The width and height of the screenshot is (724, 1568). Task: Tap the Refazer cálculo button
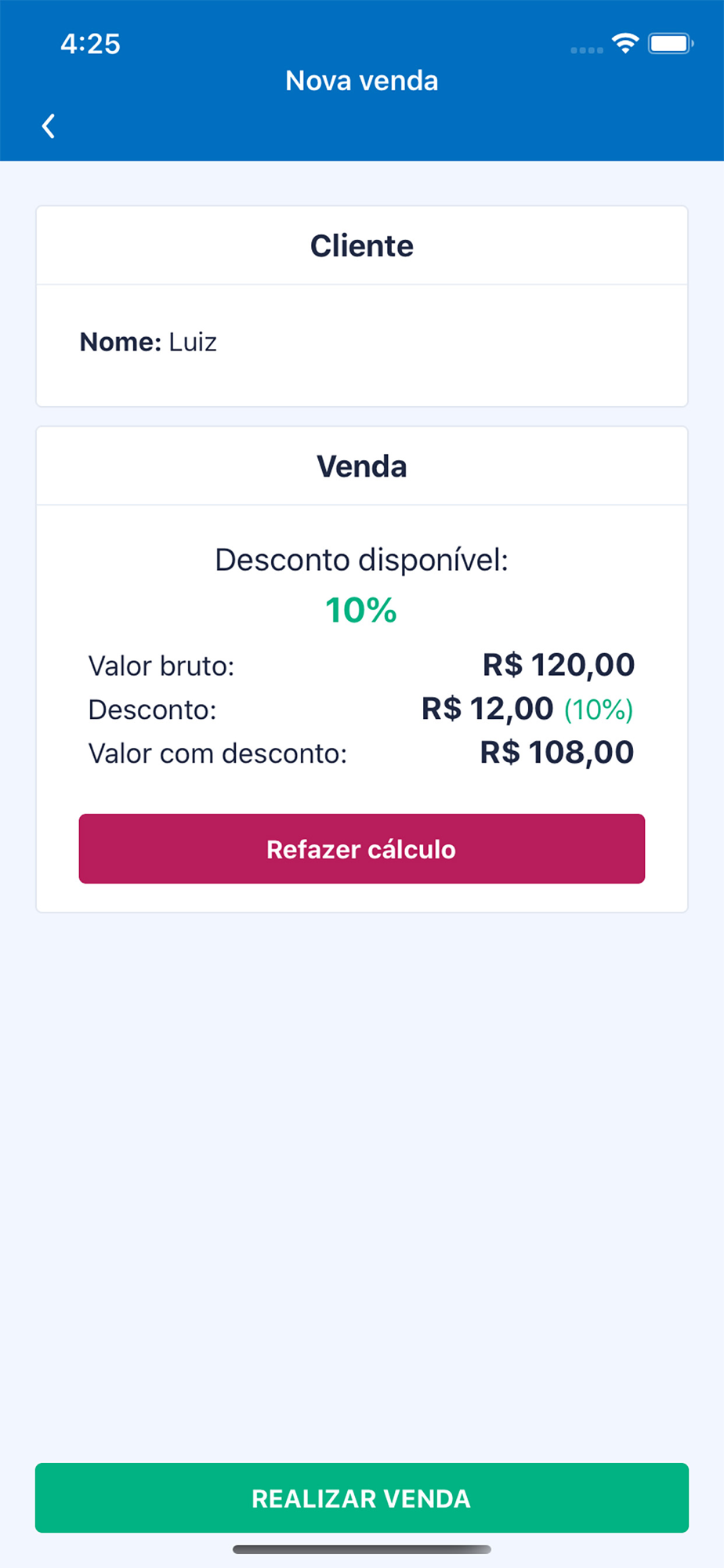tap(362, 849)
